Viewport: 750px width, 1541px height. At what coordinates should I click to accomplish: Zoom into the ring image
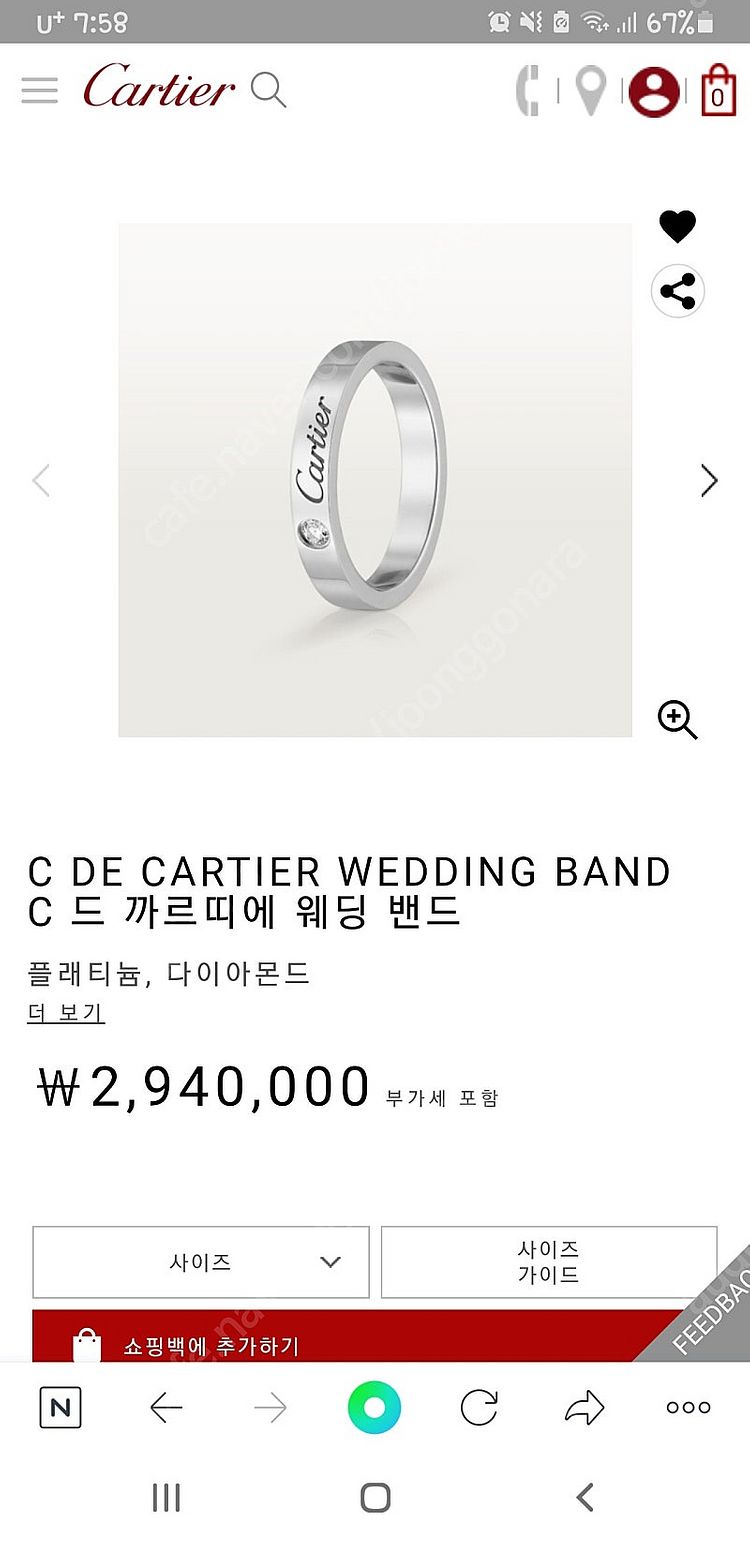[677, 719]
